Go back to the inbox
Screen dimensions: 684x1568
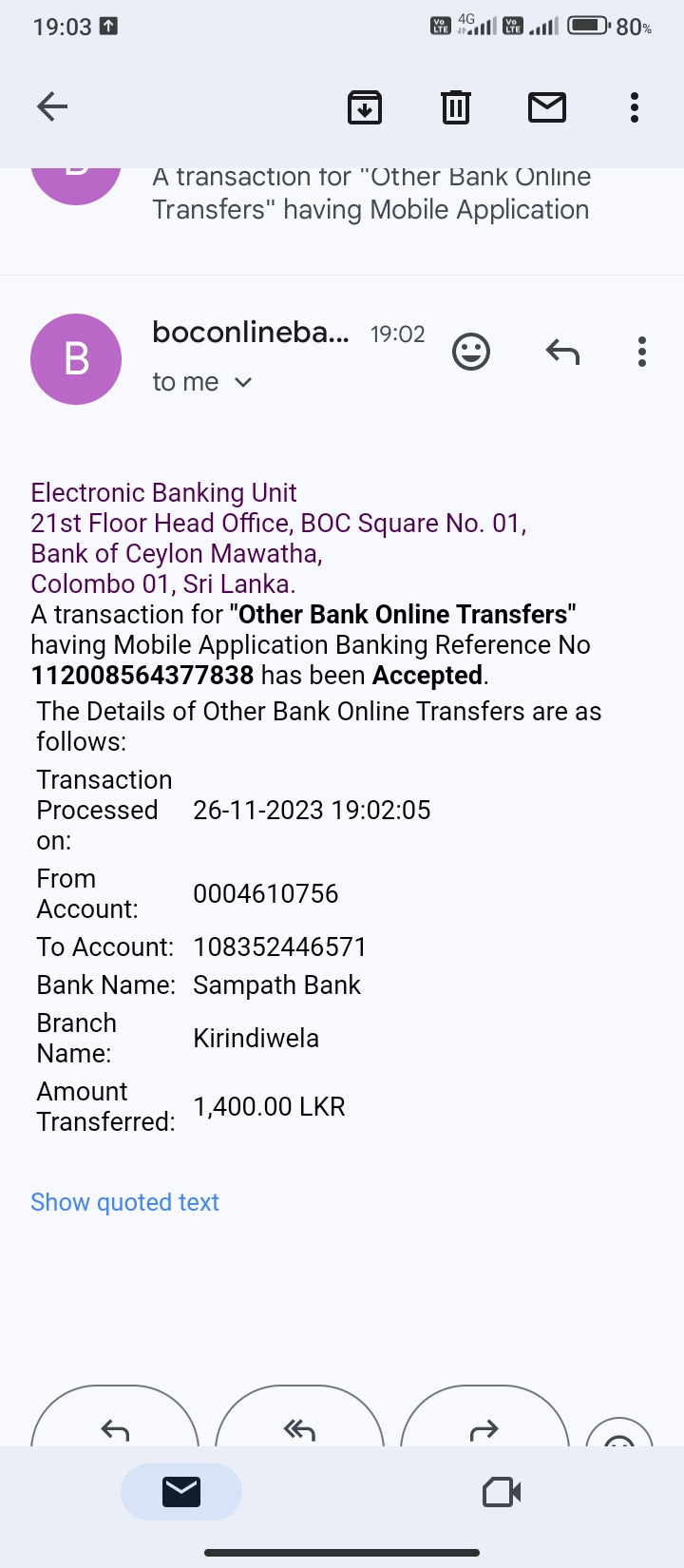point(52,106)
